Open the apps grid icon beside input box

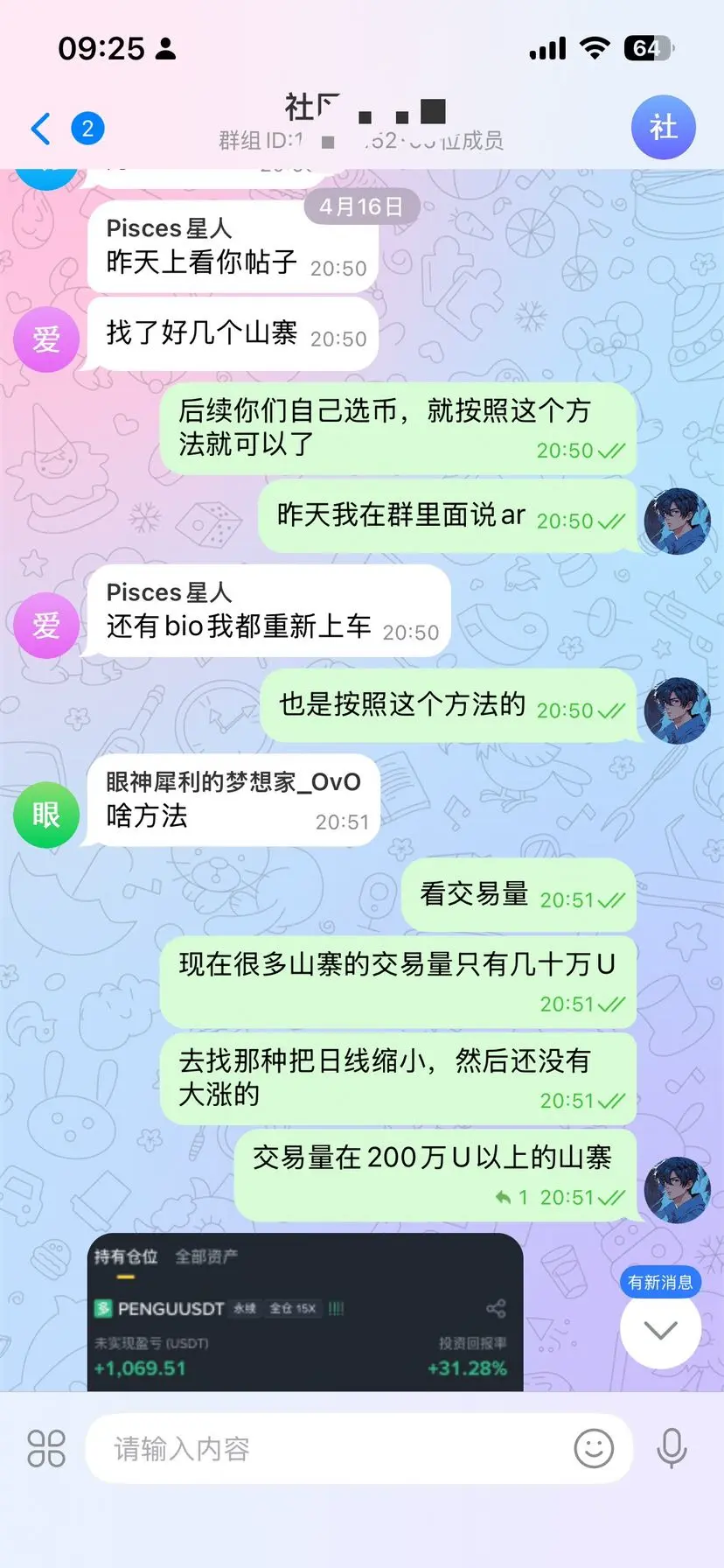coord(45,1448)
